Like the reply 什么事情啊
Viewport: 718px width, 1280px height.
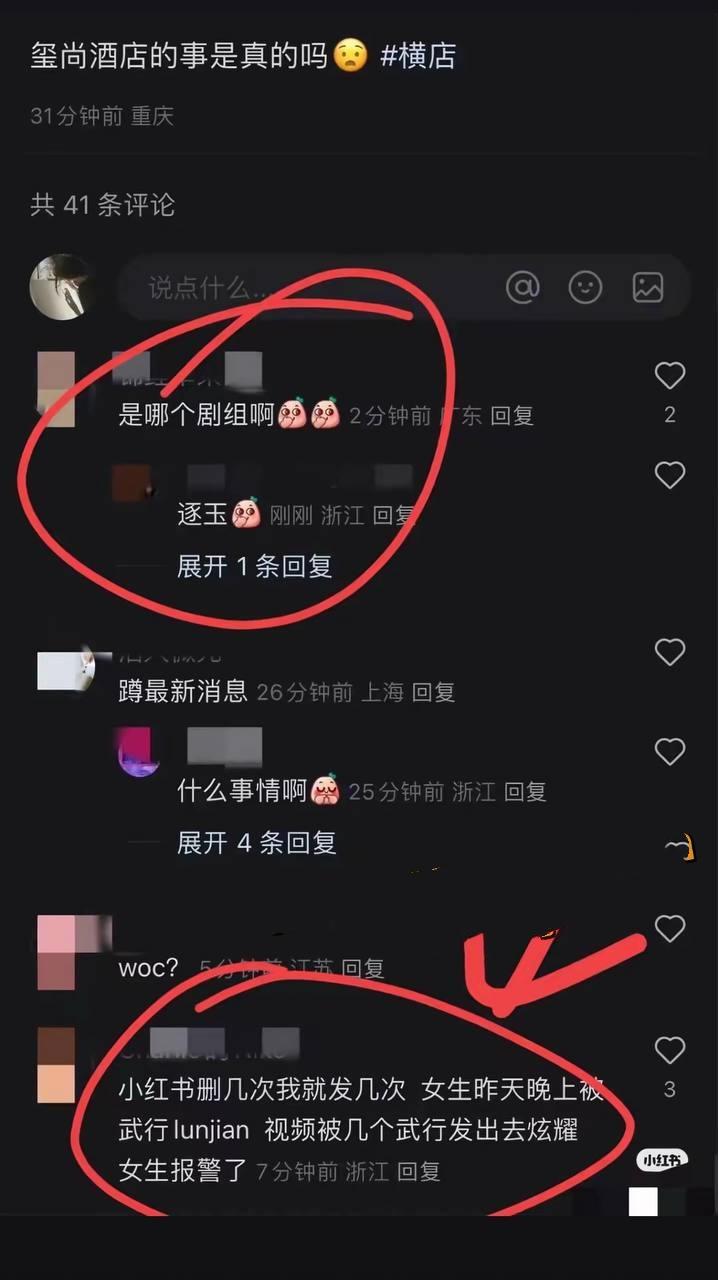[669, 752]
